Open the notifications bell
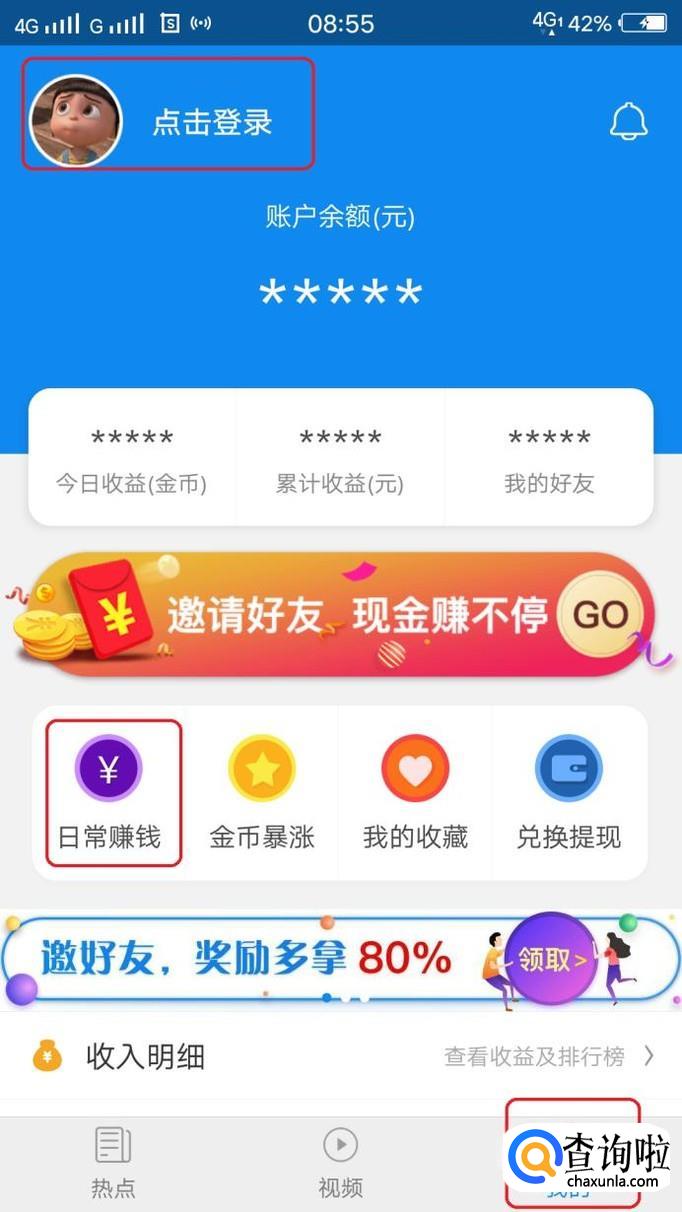The height and width of the screenshot is (1212, 682). (628, 122)
